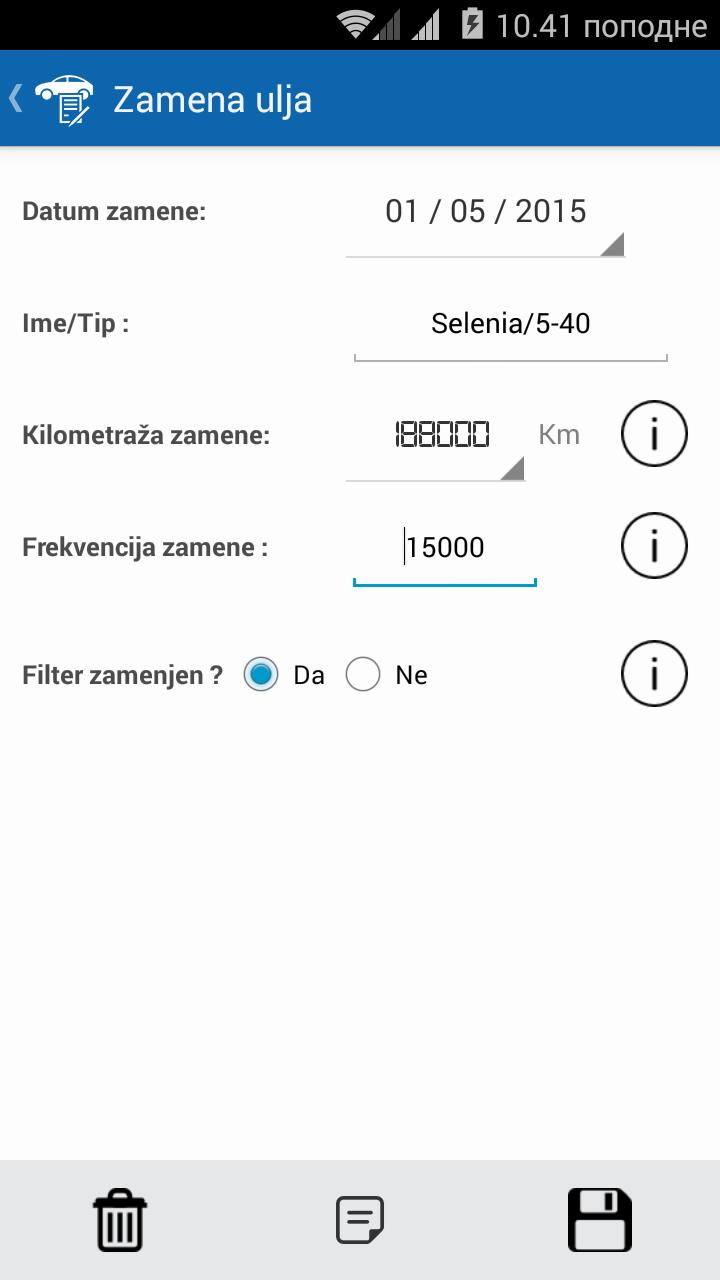The image size is (720, 1280).
Task: Check battery charging icon in status bar
Action: click(473, 25)
